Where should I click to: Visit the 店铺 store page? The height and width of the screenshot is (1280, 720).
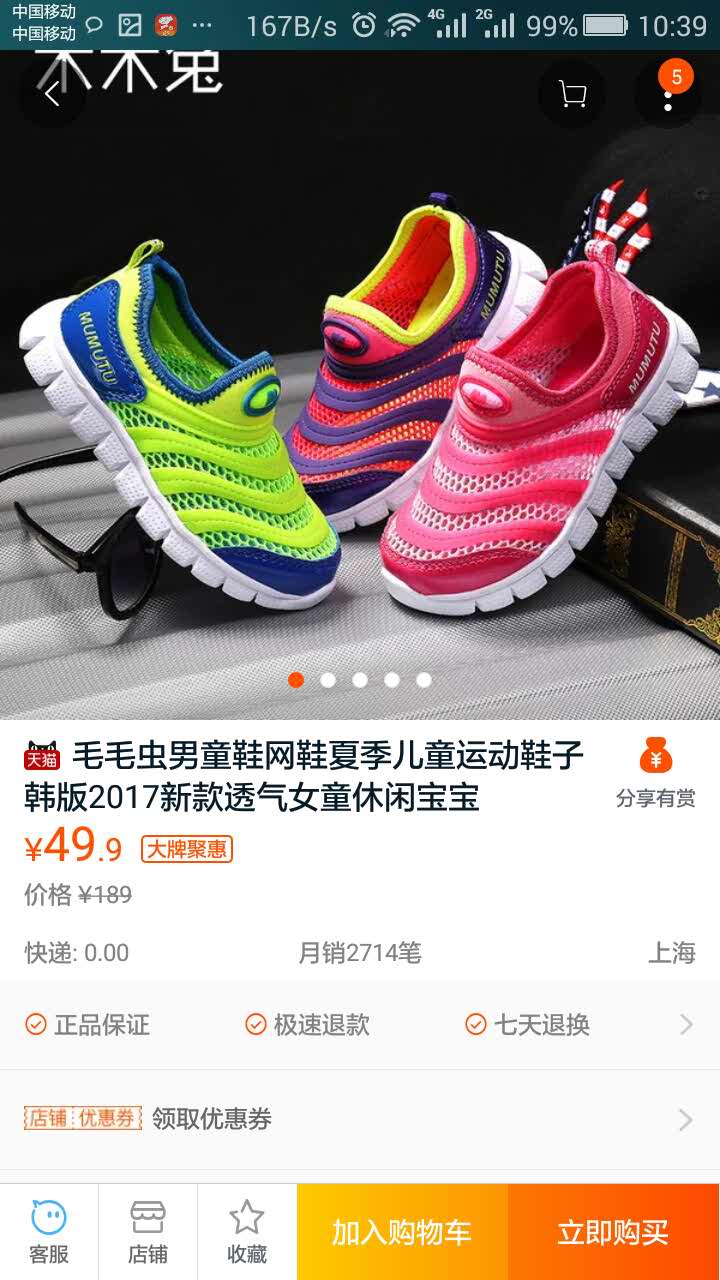click(x=148, y=1232)
